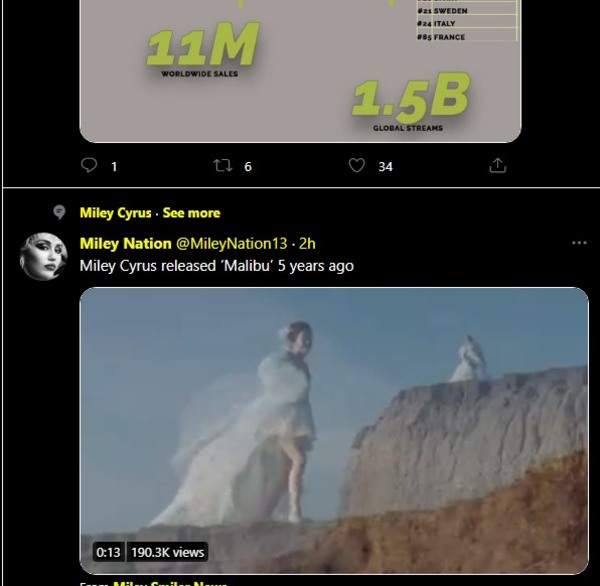Image resolution: width=600 pixels, height=586 pixels.
Task: Open overflow menu on Miley Nation's tweet
Action: click(579, 243)
